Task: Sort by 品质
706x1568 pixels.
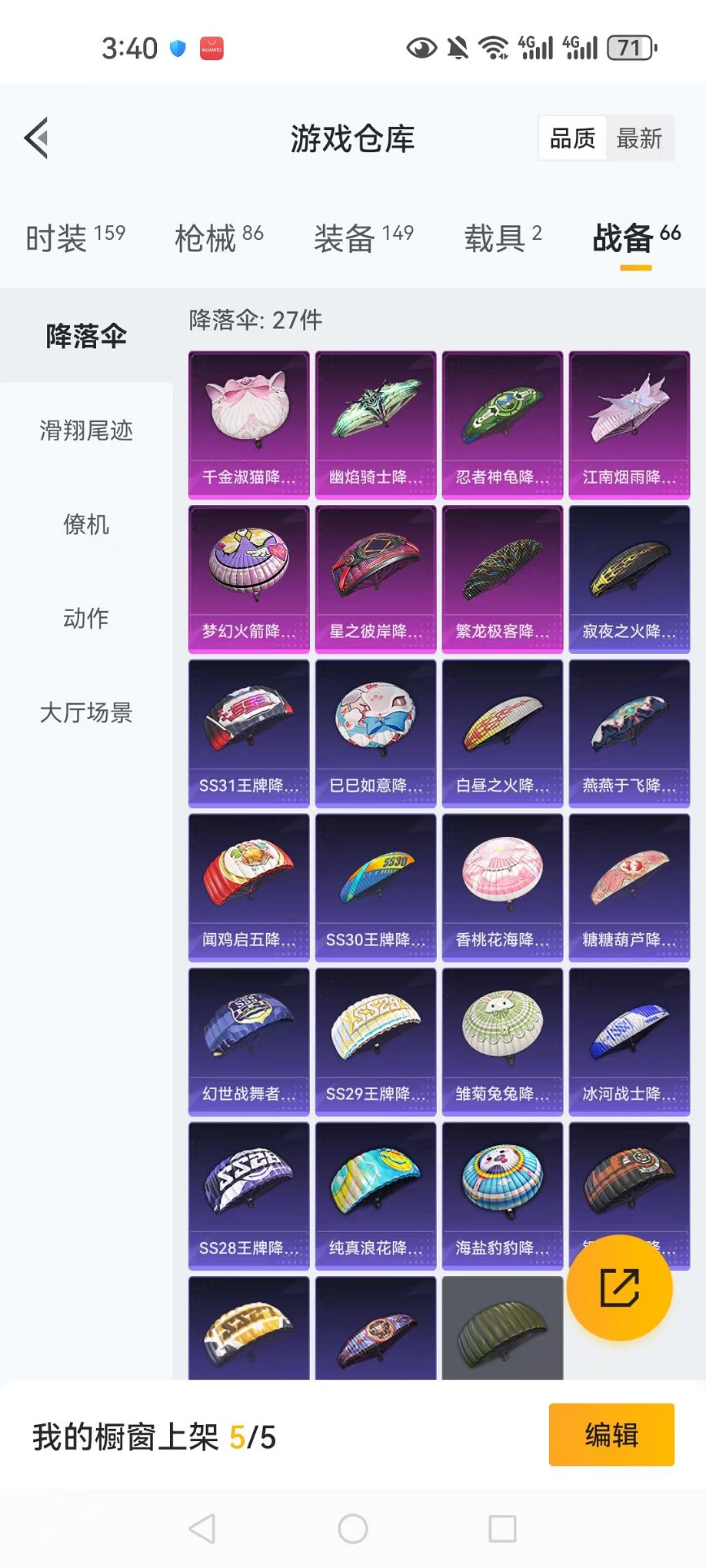Action: pos(572,138)
